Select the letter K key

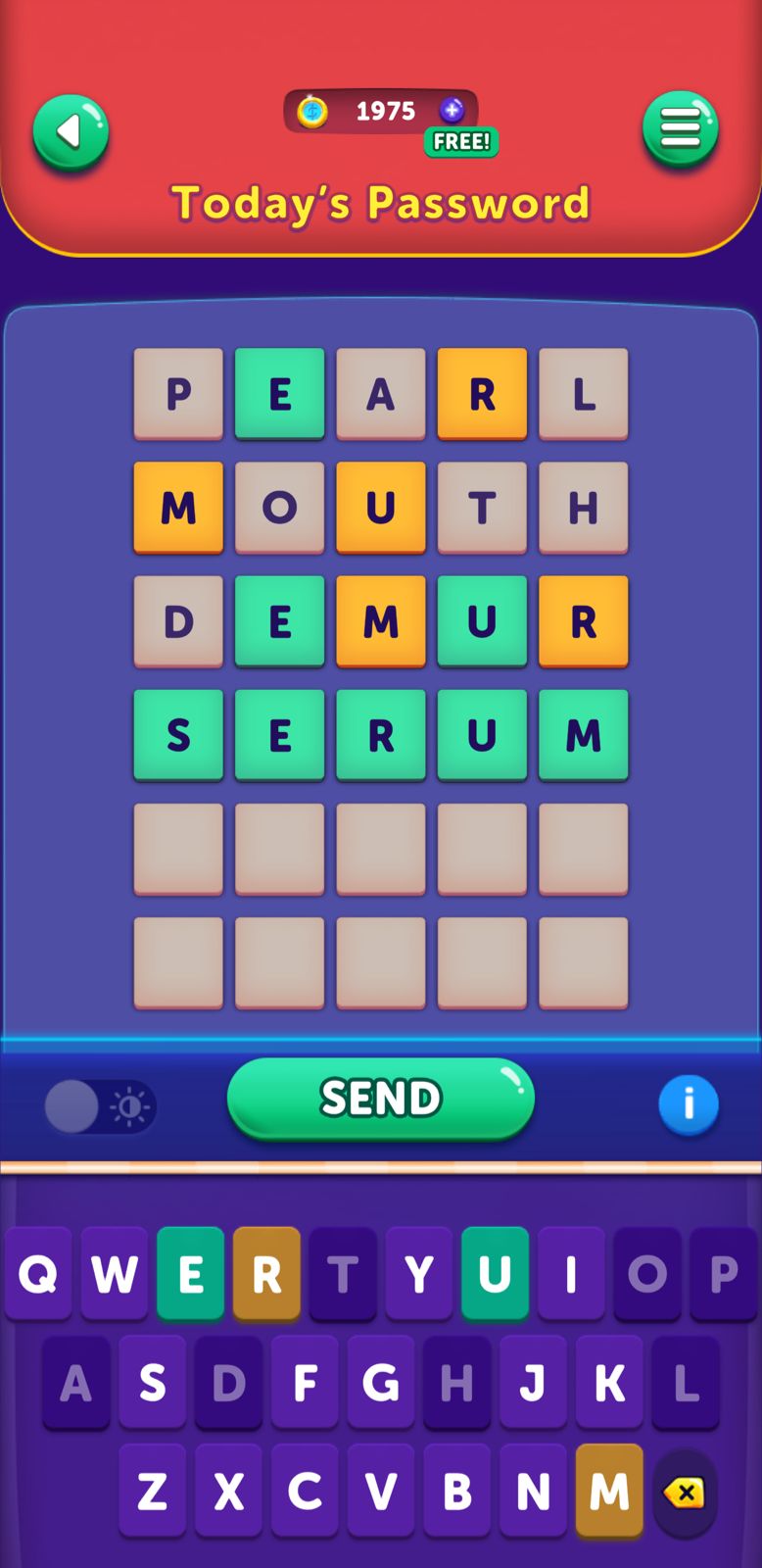pos(609,1383)
